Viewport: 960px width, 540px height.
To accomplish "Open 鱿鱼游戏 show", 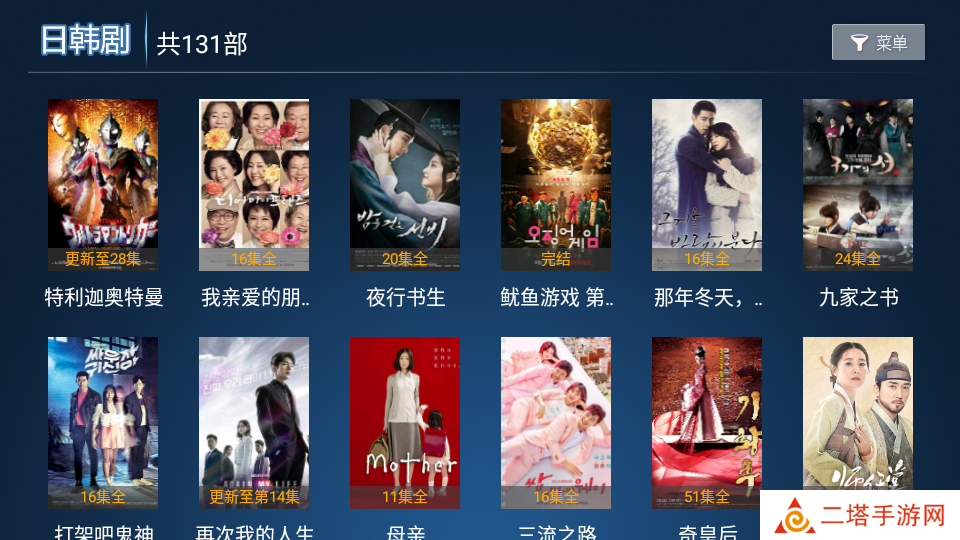I will point(556,185).
